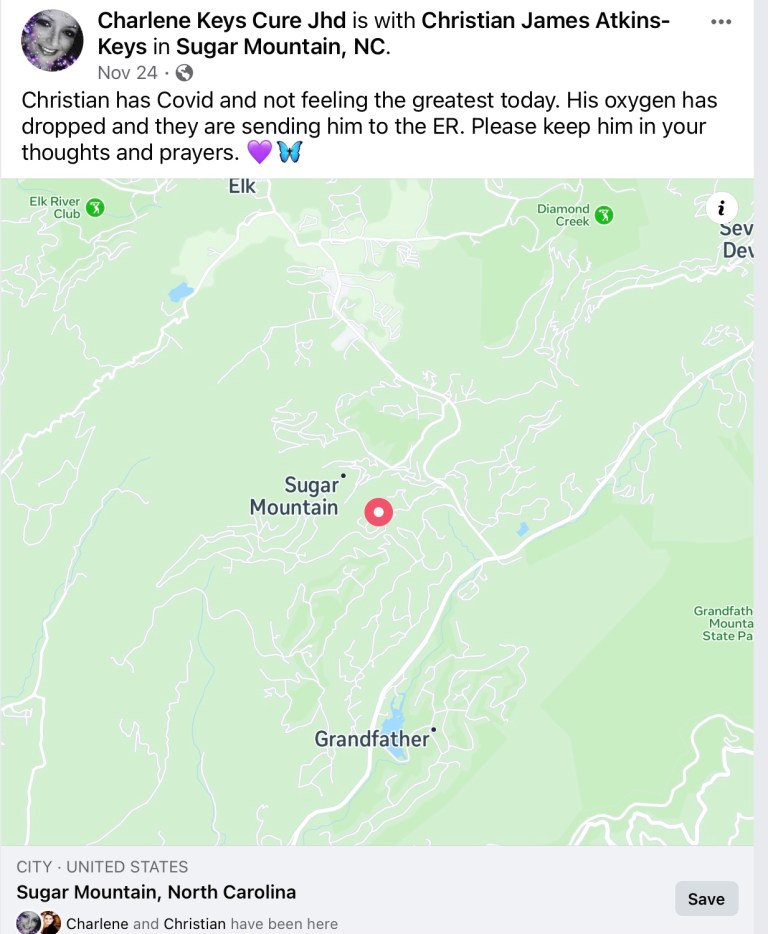768x934 pixels.
Task: Open Charlene Keys Cure Jhd's profile picture
Action: pyautogui.click(x=52, y=41)
